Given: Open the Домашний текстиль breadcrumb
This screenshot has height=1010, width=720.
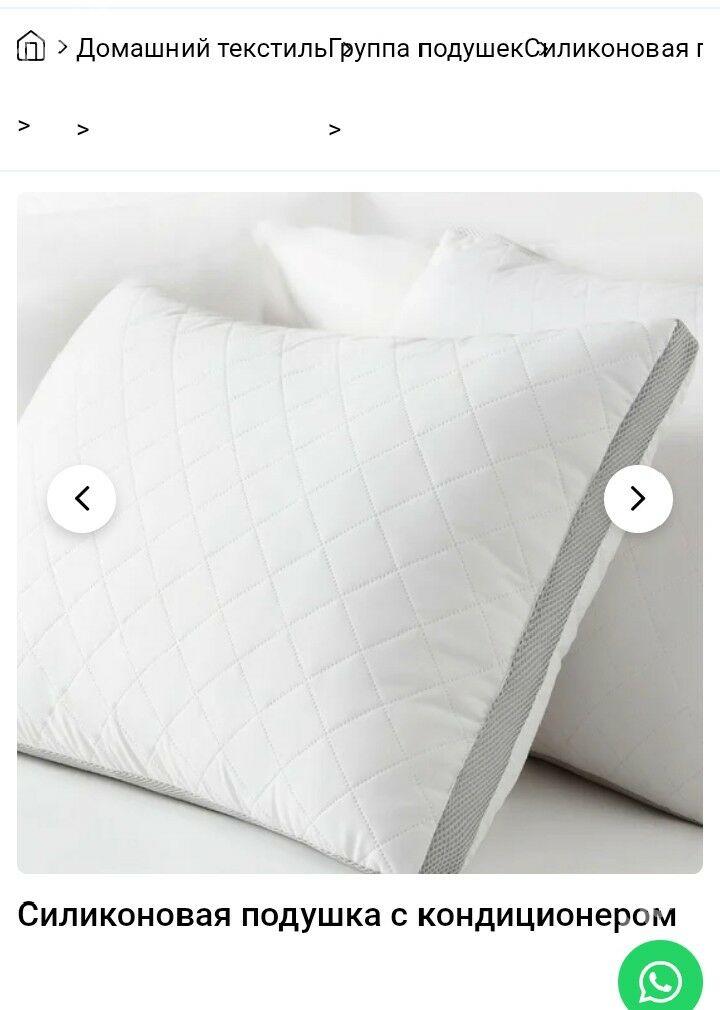Looking at the screenshot, I should coord(201,48).
